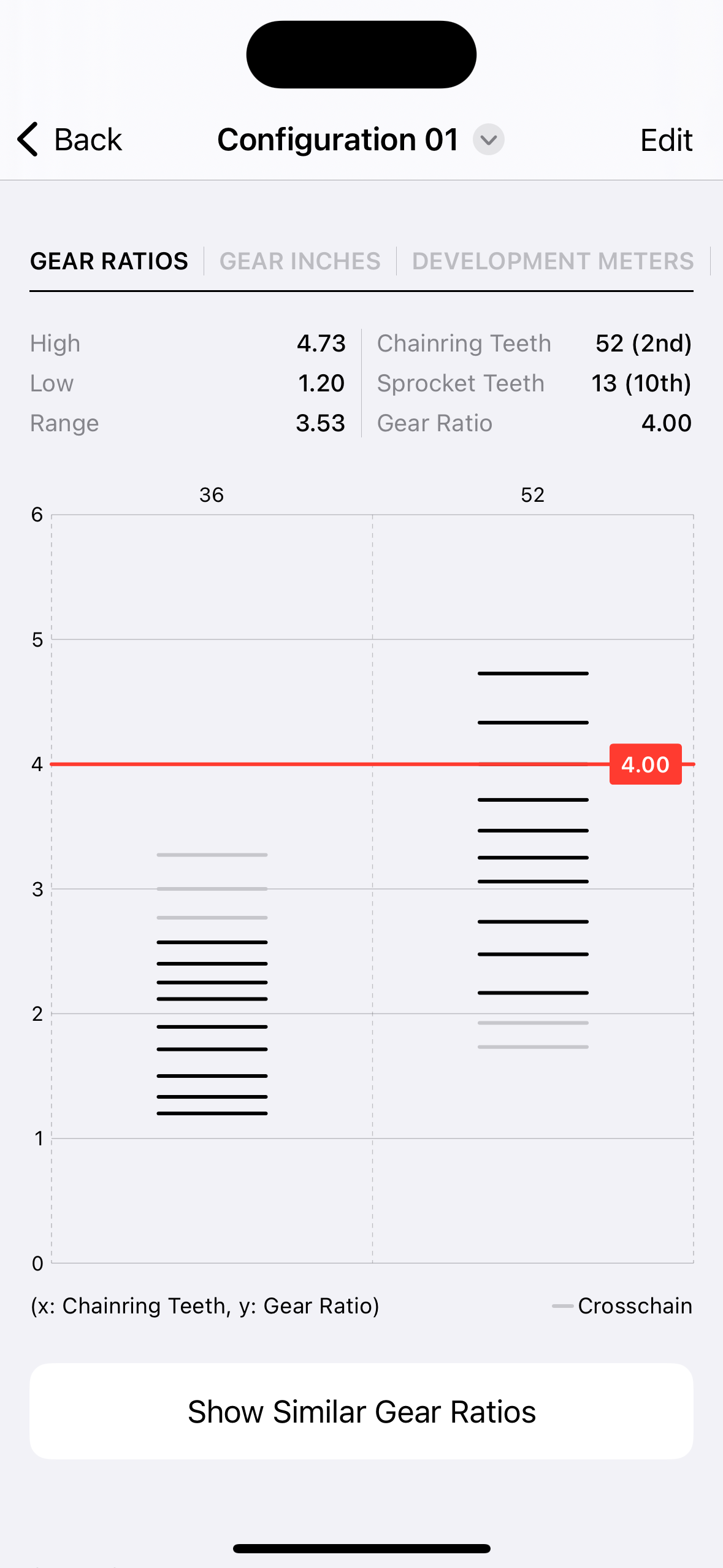This screenshot has width=723, height=1568.
Task: Expand the Configuration 01 dropdown
Action: 488,140
